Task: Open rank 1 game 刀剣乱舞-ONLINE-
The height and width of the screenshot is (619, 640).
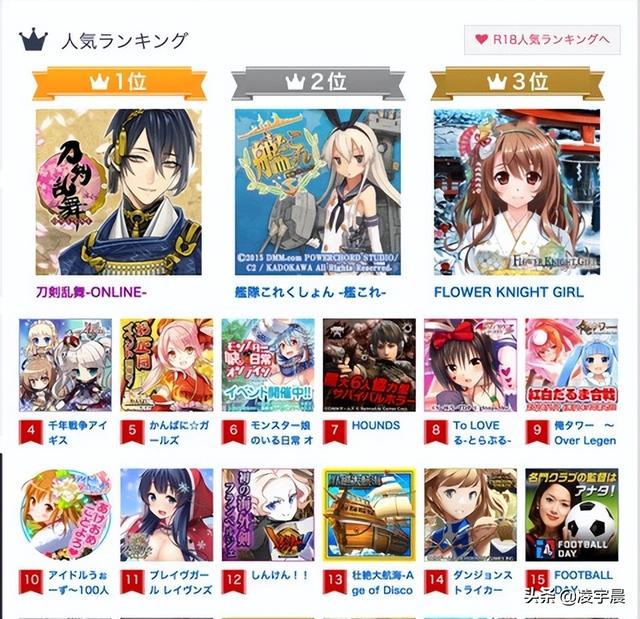Action: [118, 192]
